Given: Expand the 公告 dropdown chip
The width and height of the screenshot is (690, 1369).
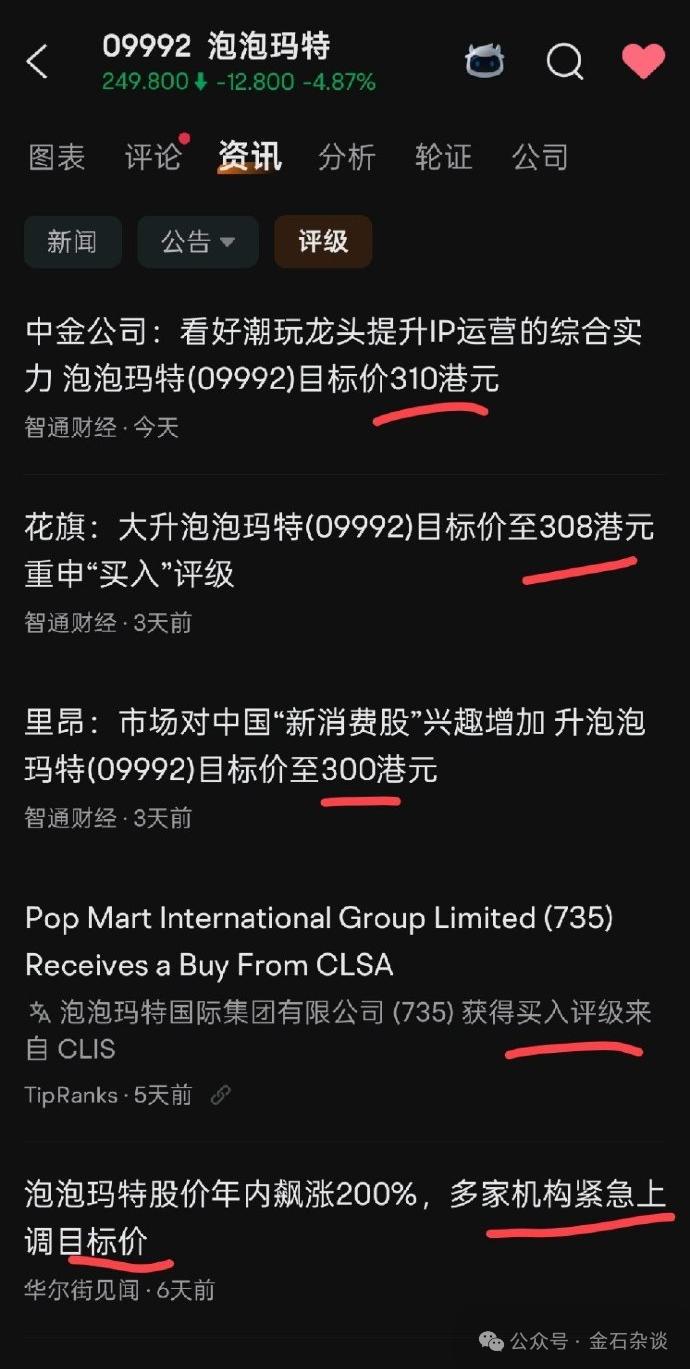Looking at the screenshot, I should (197, 242).
